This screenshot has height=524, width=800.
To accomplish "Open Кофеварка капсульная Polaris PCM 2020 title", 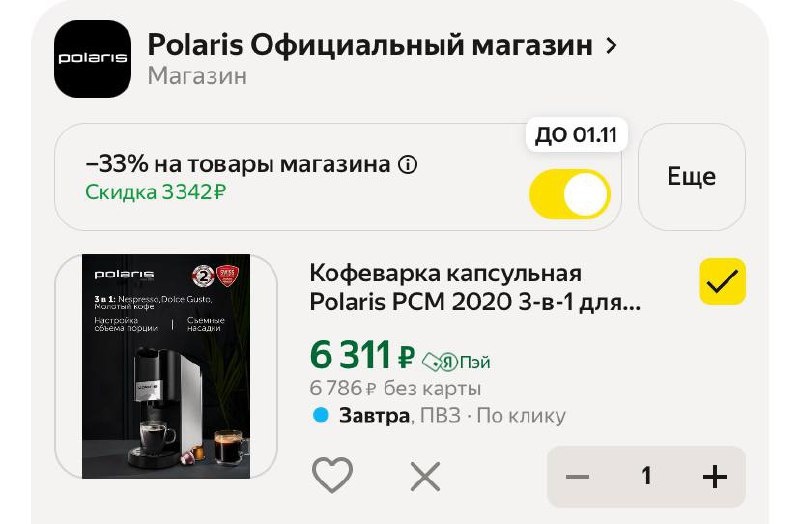I will pos(475,287).
